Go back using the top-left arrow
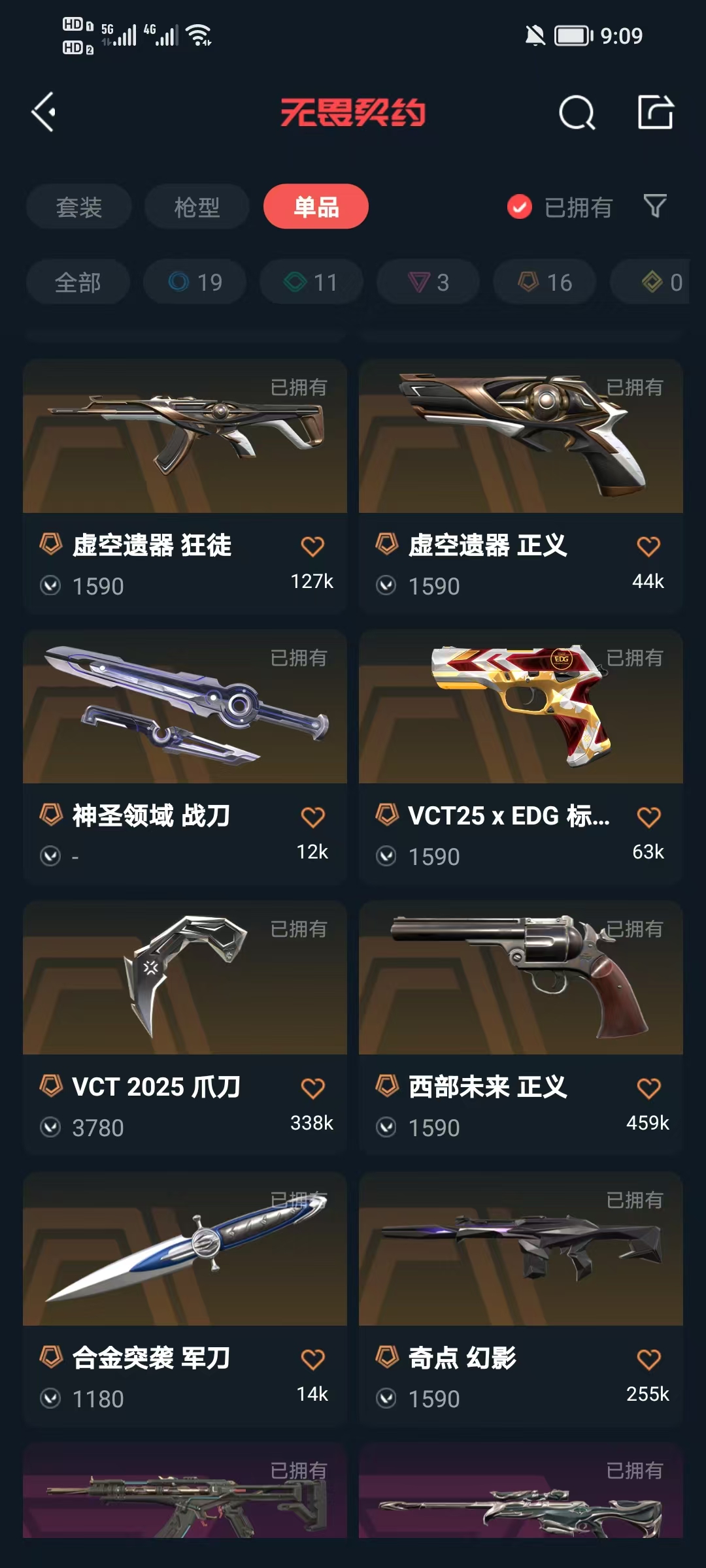Viewport: 706px width, 1568px height. pyautogui.click(x=43, y=112)
